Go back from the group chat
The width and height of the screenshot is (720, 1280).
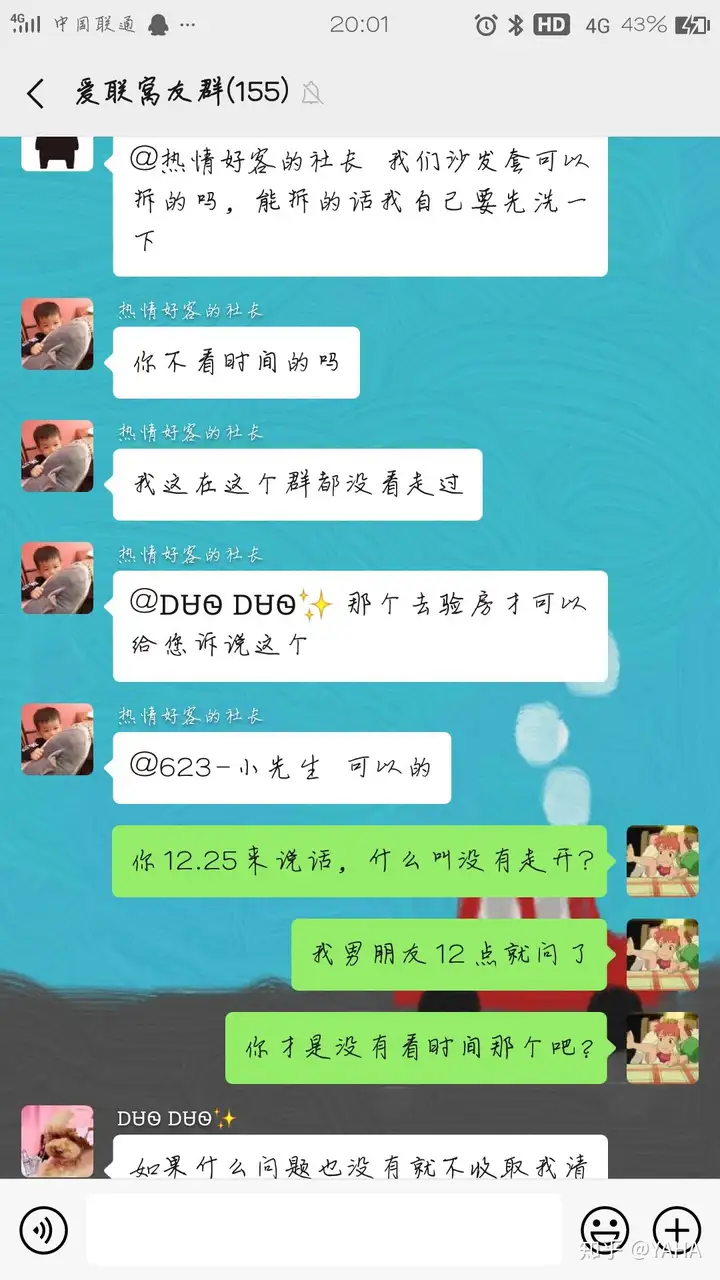[36, 94]
